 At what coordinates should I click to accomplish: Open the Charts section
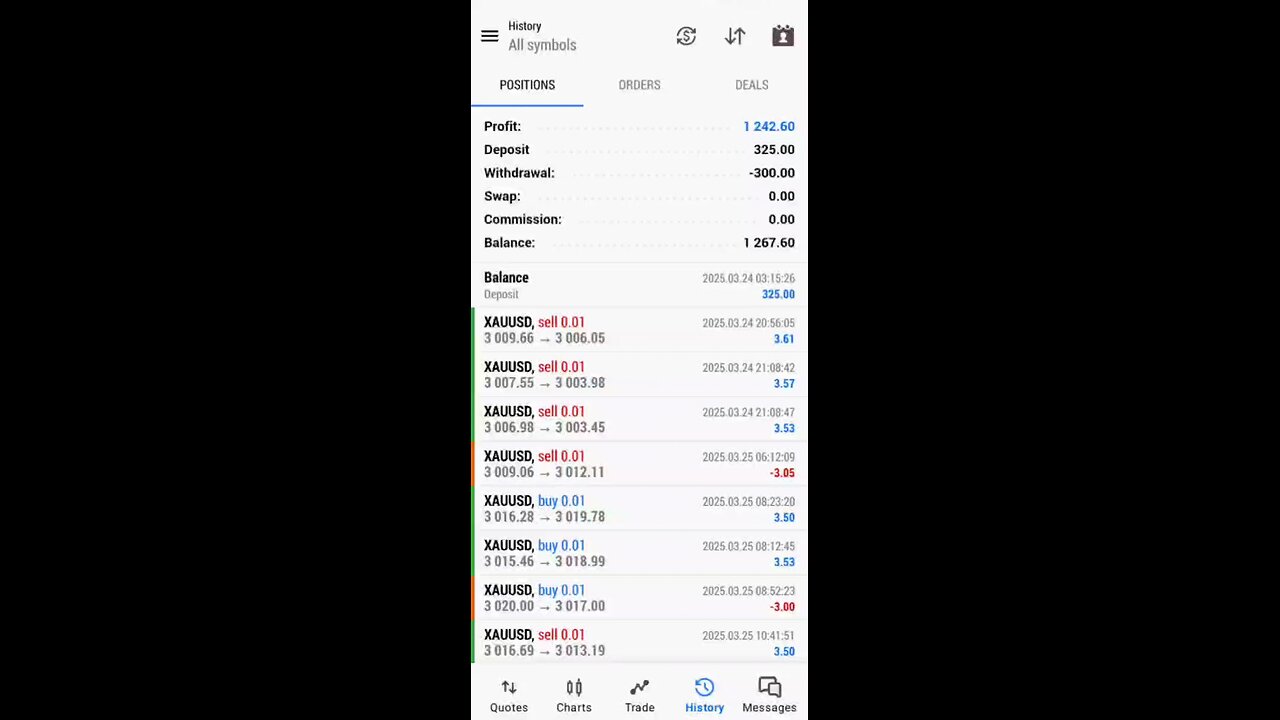574,695
